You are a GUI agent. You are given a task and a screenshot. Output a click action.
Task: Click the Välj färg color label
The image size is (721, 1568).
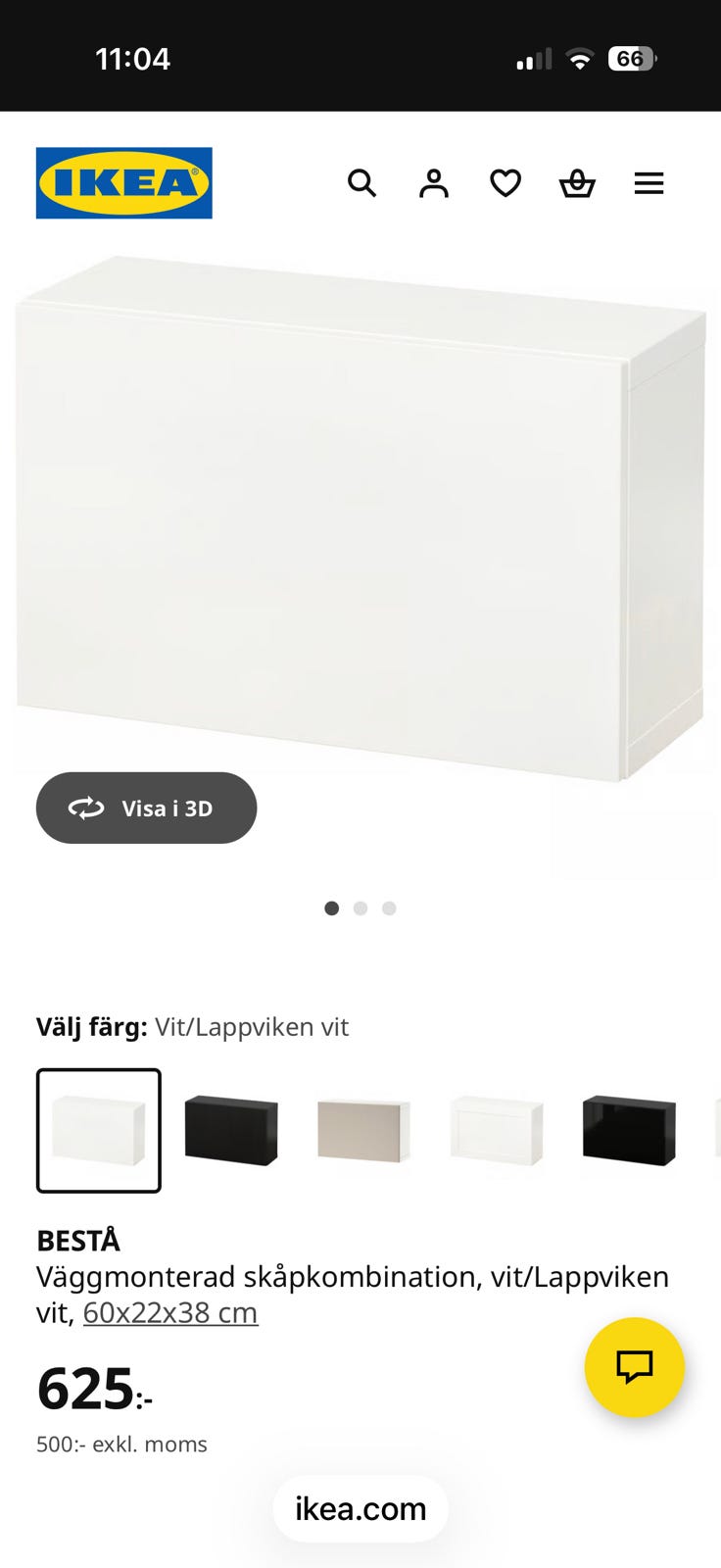tap(92, 1026)
